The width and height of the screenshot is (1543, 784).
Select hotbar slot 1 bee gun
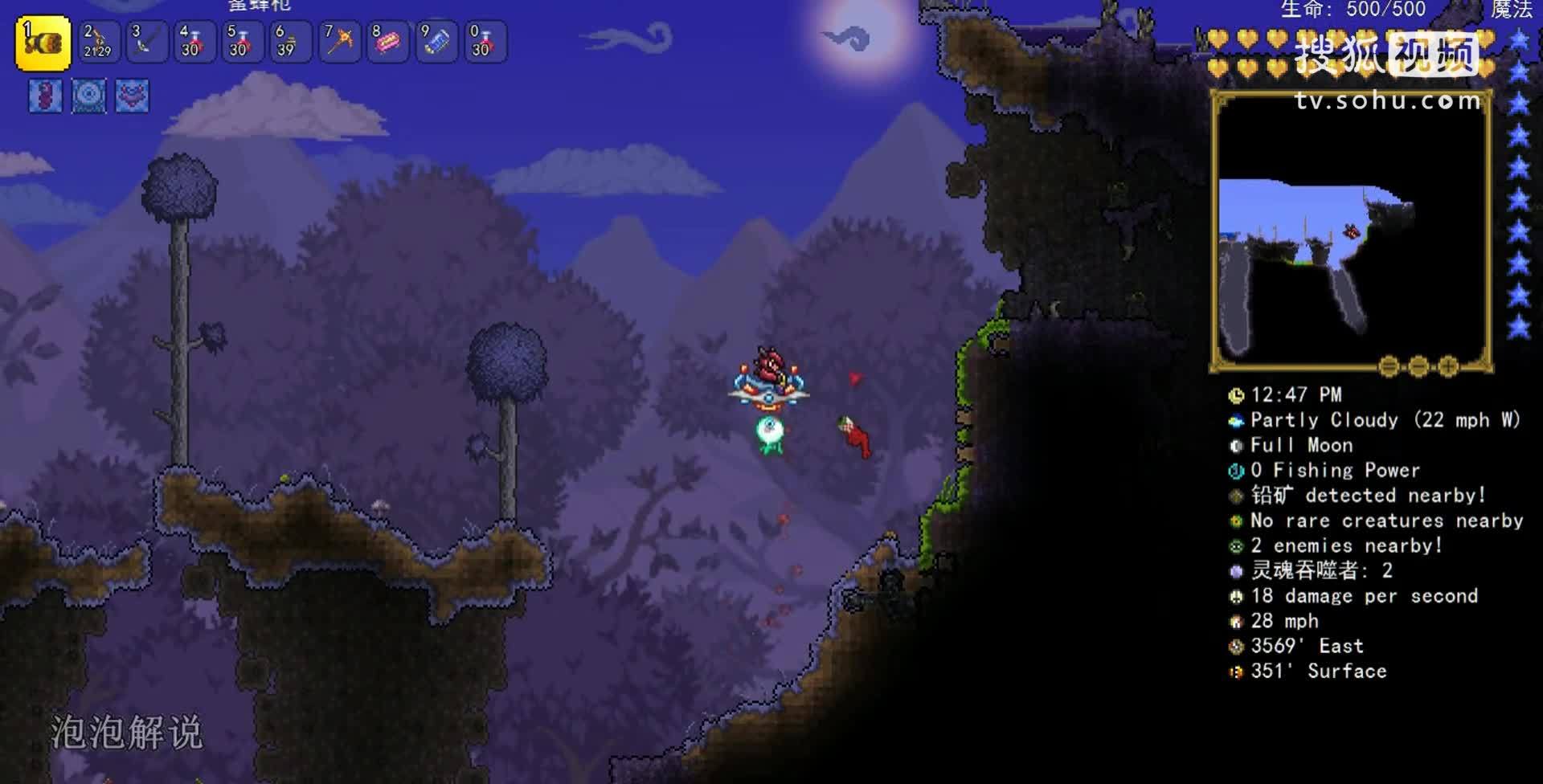click(43, 43)
